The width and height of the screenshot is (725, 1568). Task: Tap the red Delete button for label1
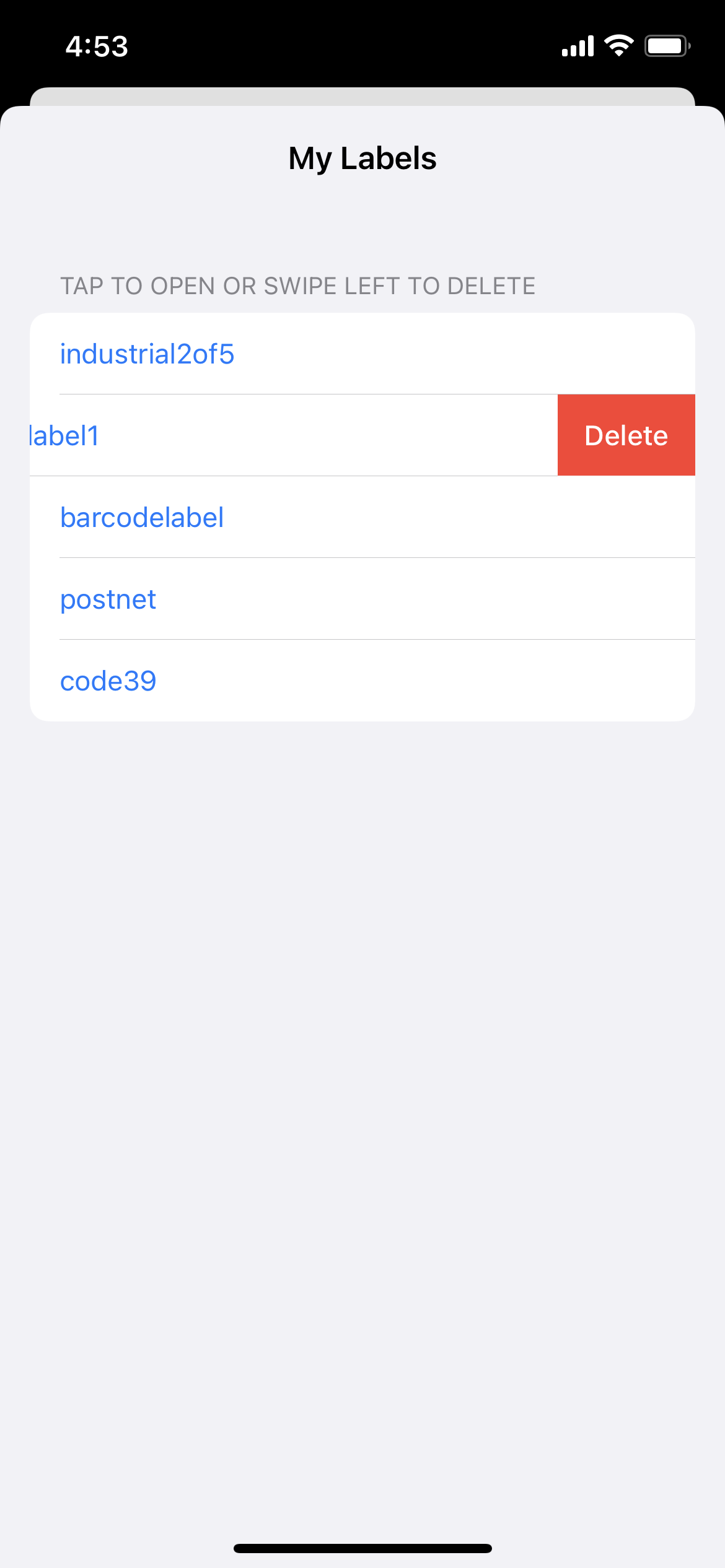pos(626,435)
